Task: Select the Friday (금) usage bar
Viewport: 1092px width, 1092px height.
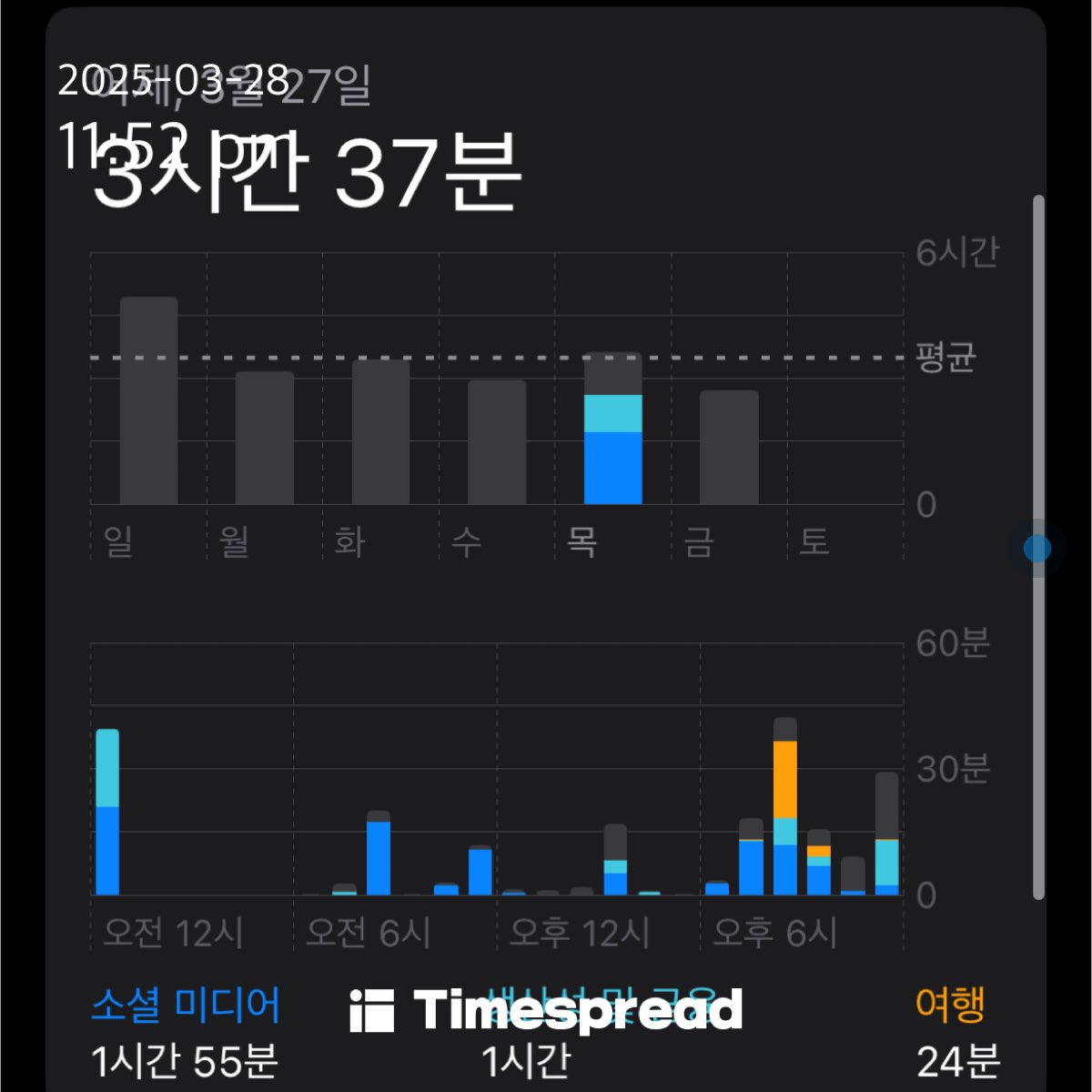Action: (x=729, y=447)
